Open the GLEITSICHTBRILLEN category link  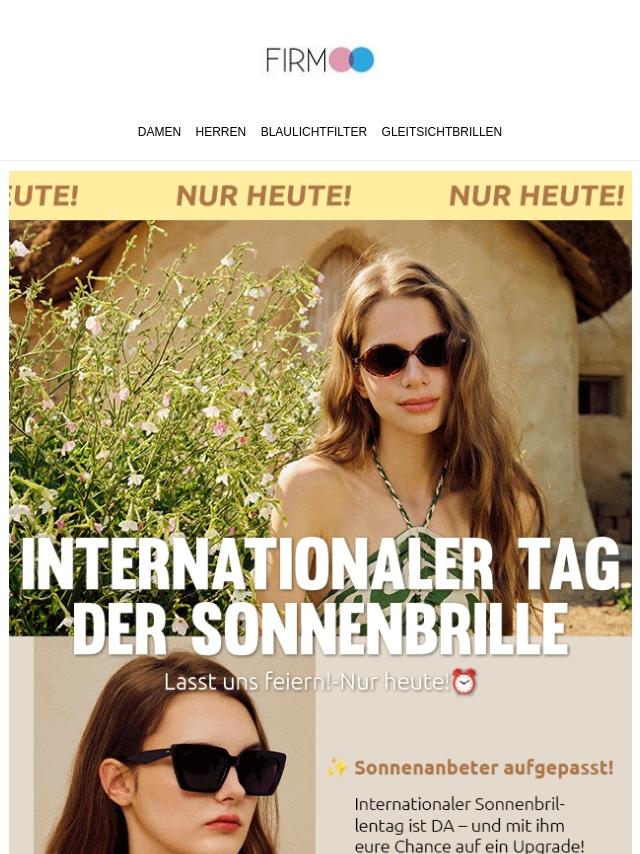(441, 132)
